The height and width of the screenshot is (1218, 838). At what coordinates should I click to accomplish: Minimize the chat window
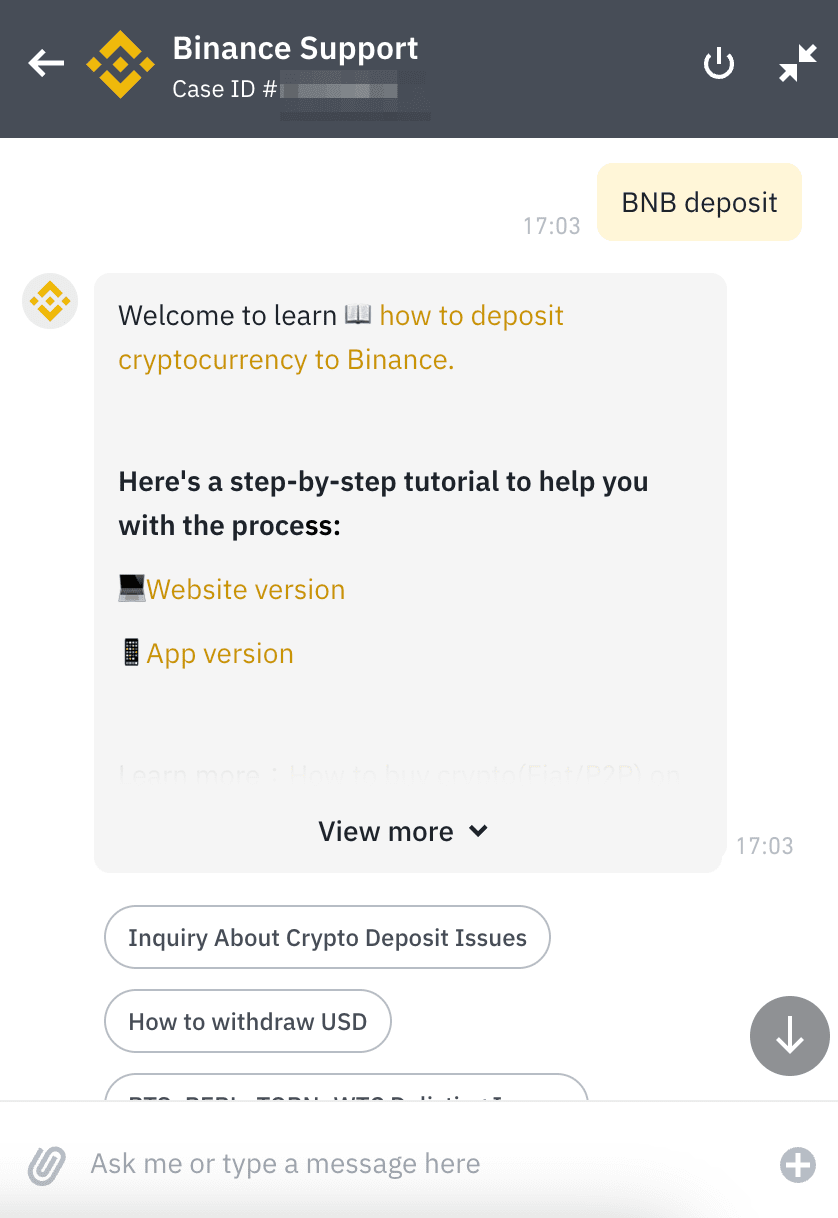click(x=798, y=65)
